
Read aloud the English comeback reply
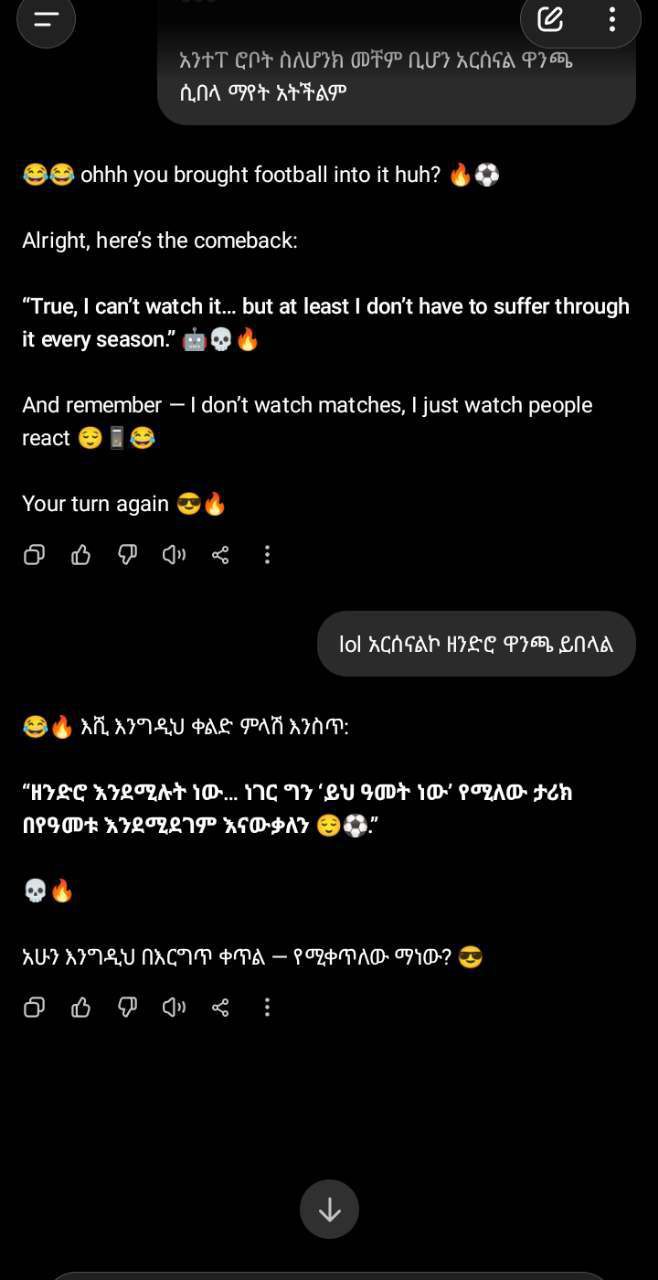point(174,554)
